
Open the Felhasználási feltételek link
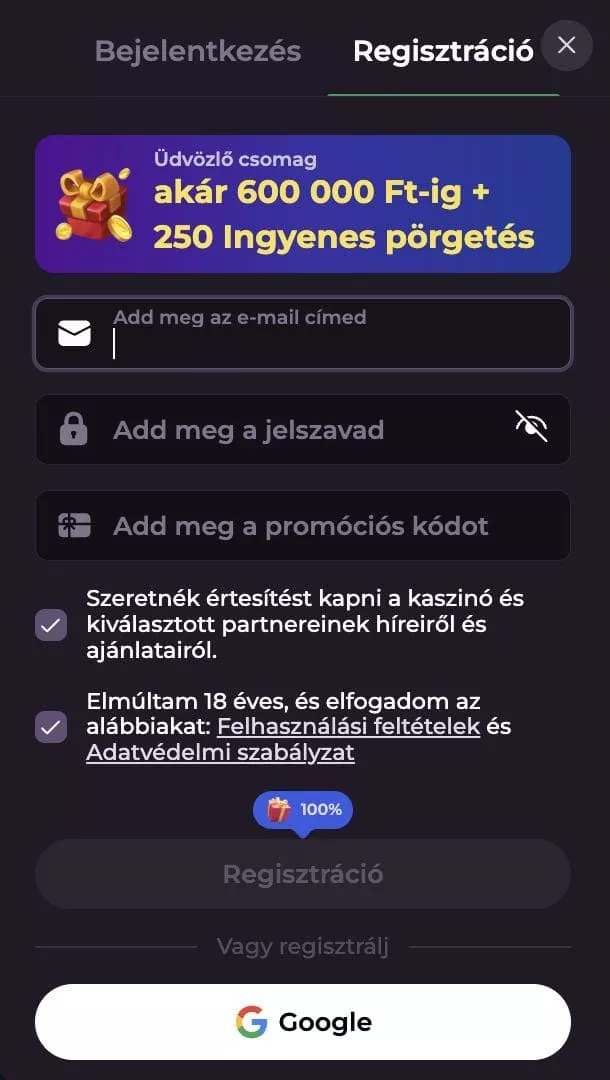pos(348,726)
